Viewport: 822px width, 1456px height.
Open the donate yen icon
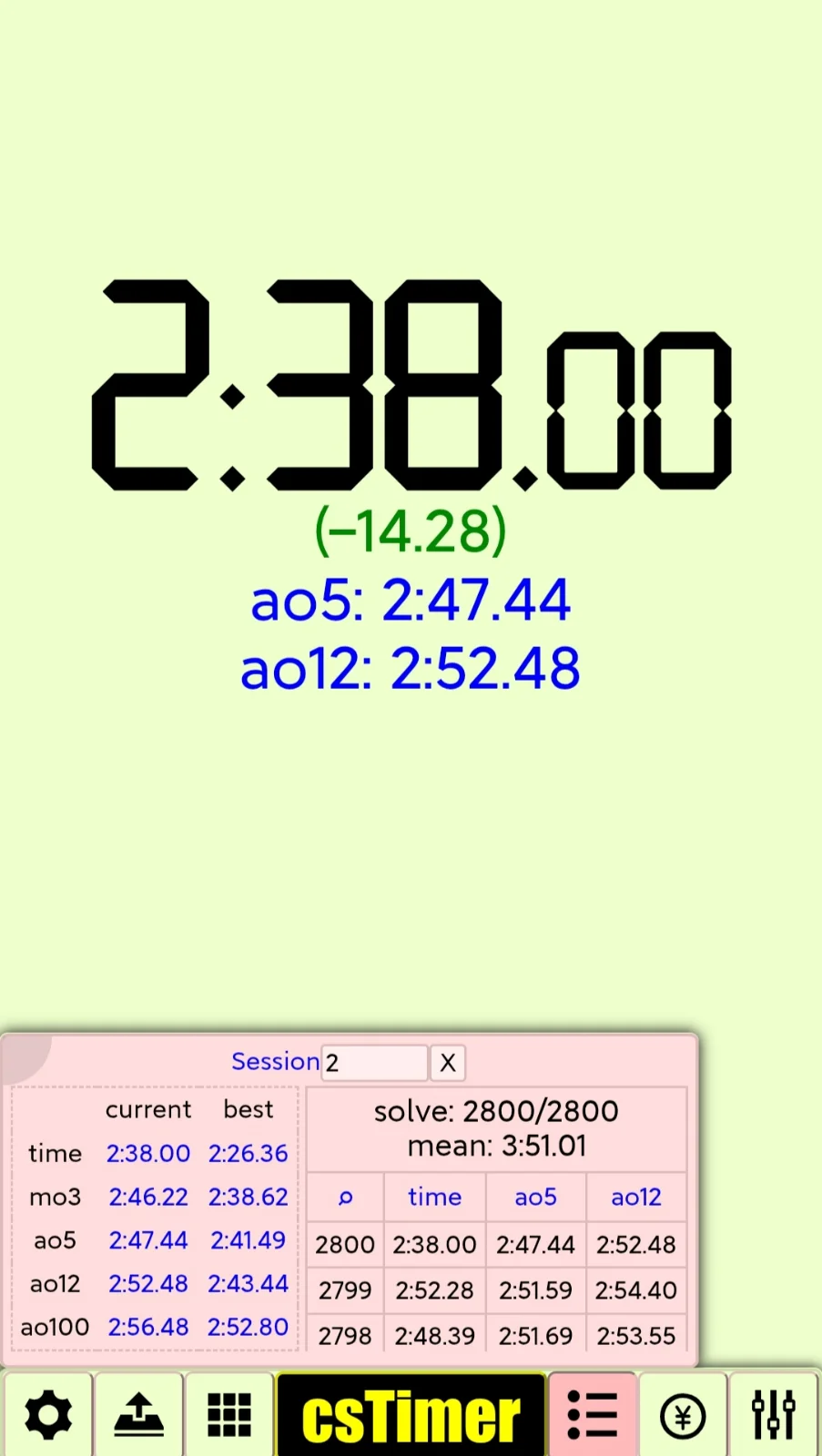tap(683, 1416)
